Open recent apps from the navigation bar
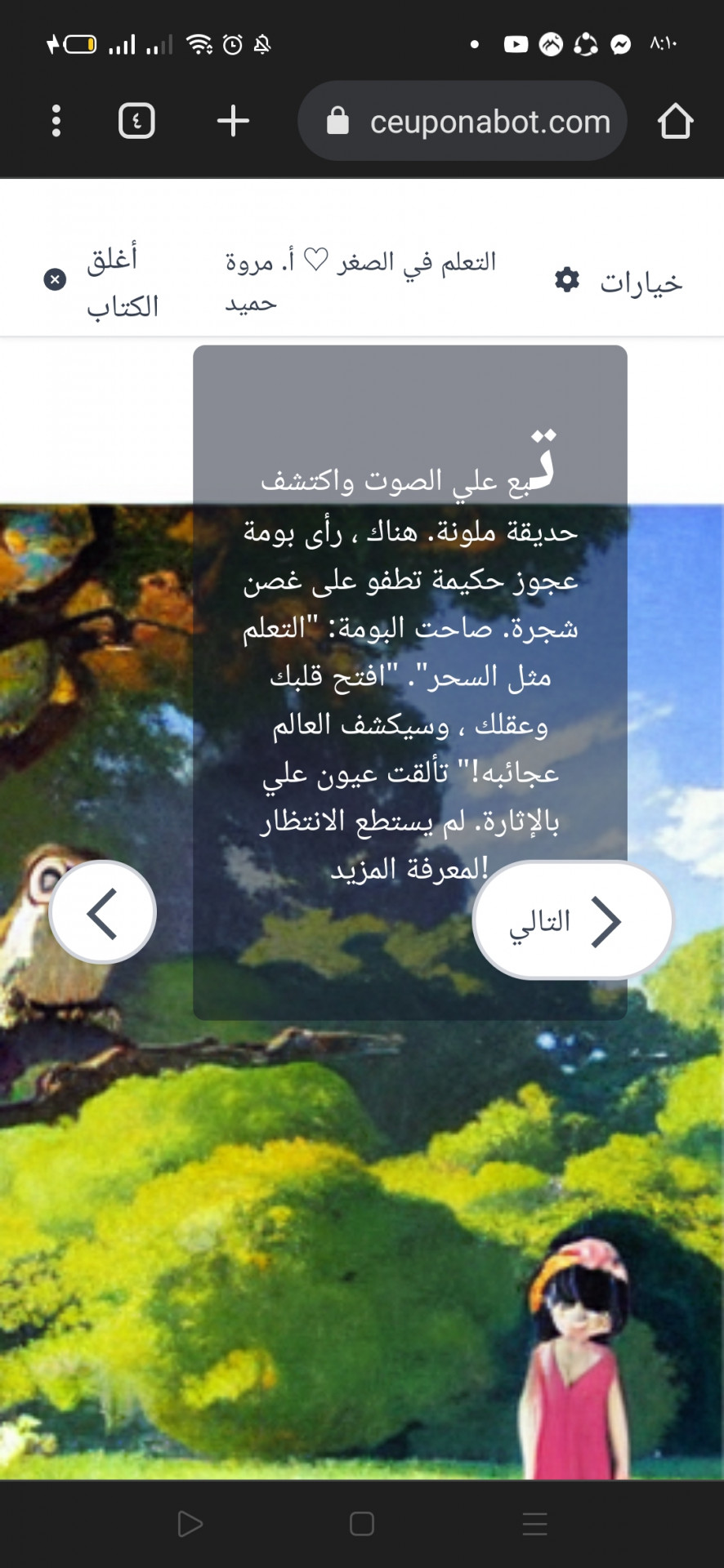 coord(534,1524)
